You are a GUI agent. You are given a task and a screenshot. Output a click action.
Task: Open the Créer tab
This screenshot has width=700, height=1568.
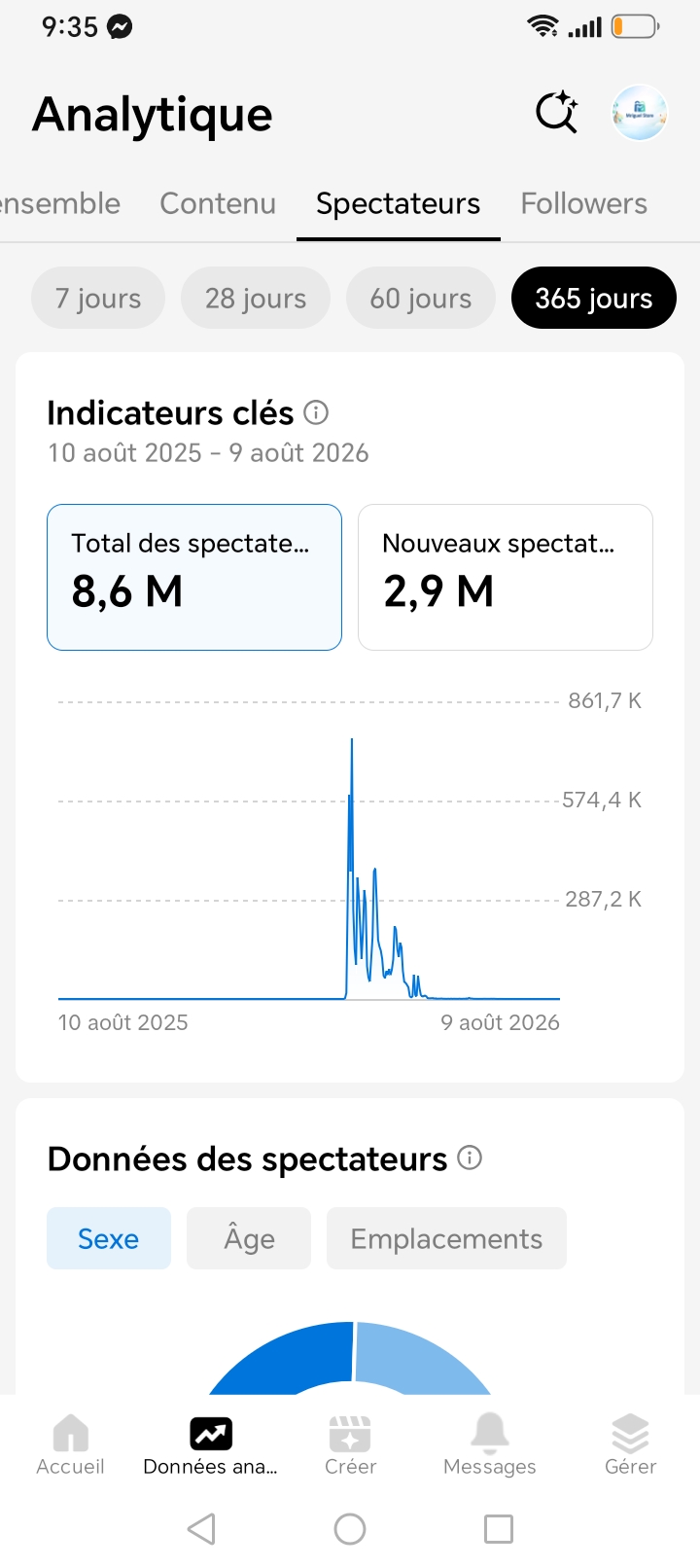(x=350, y=1445)
